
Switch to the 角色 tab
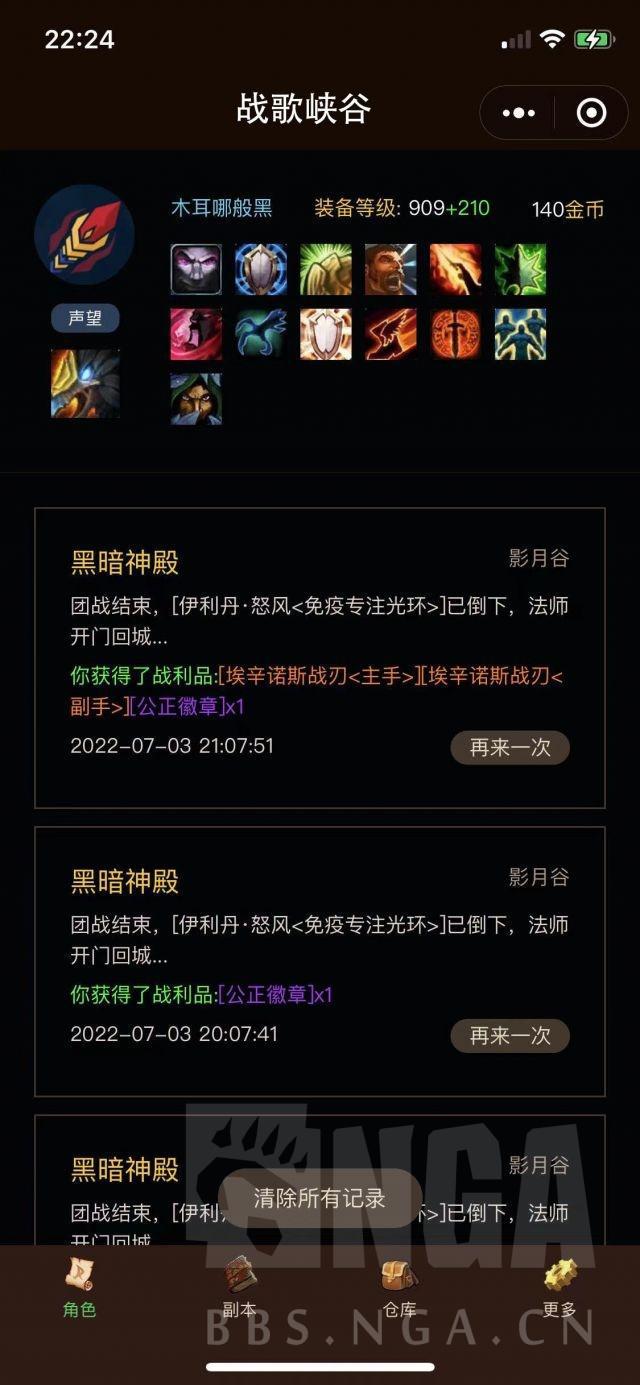pos(79,1290)
